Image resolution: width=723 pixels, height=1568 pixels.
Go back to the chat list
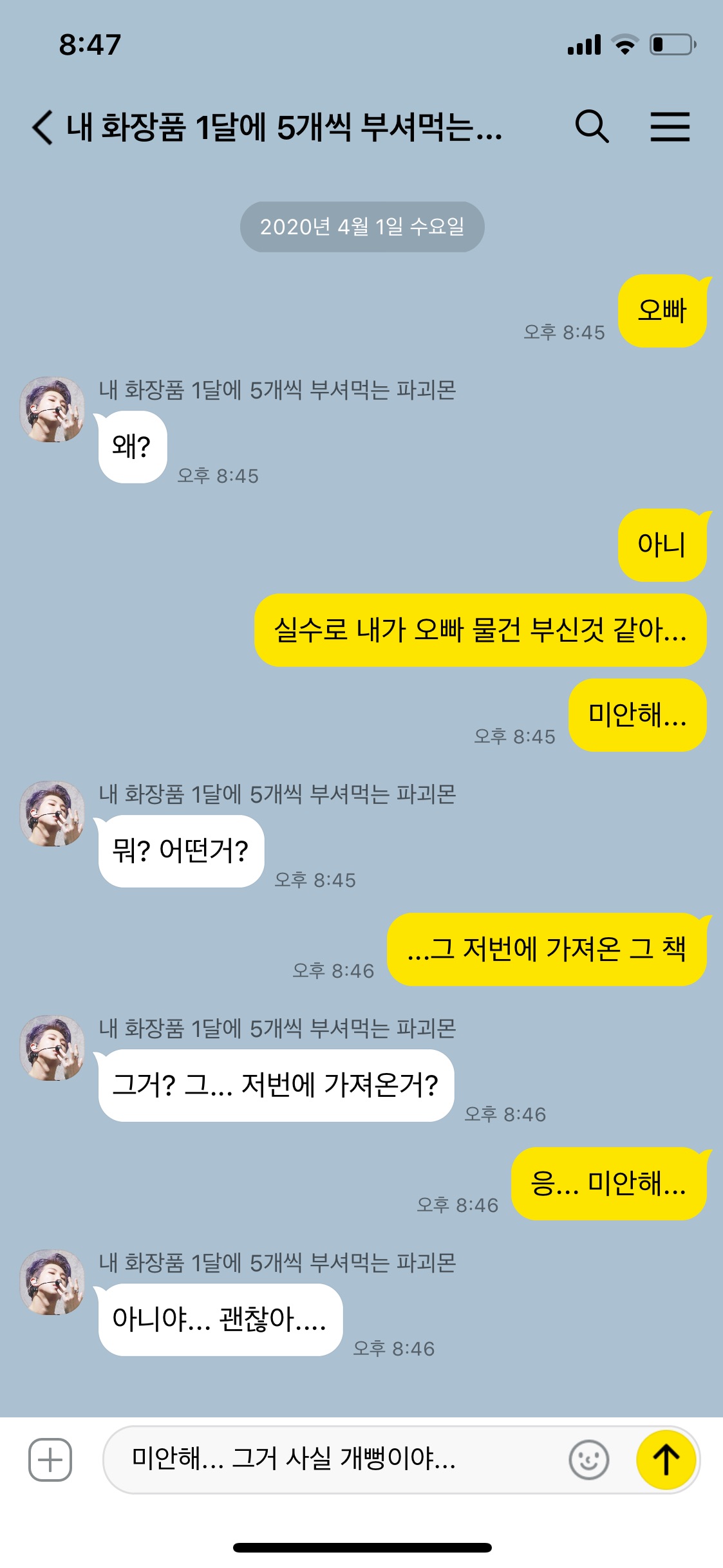[42, 127]
